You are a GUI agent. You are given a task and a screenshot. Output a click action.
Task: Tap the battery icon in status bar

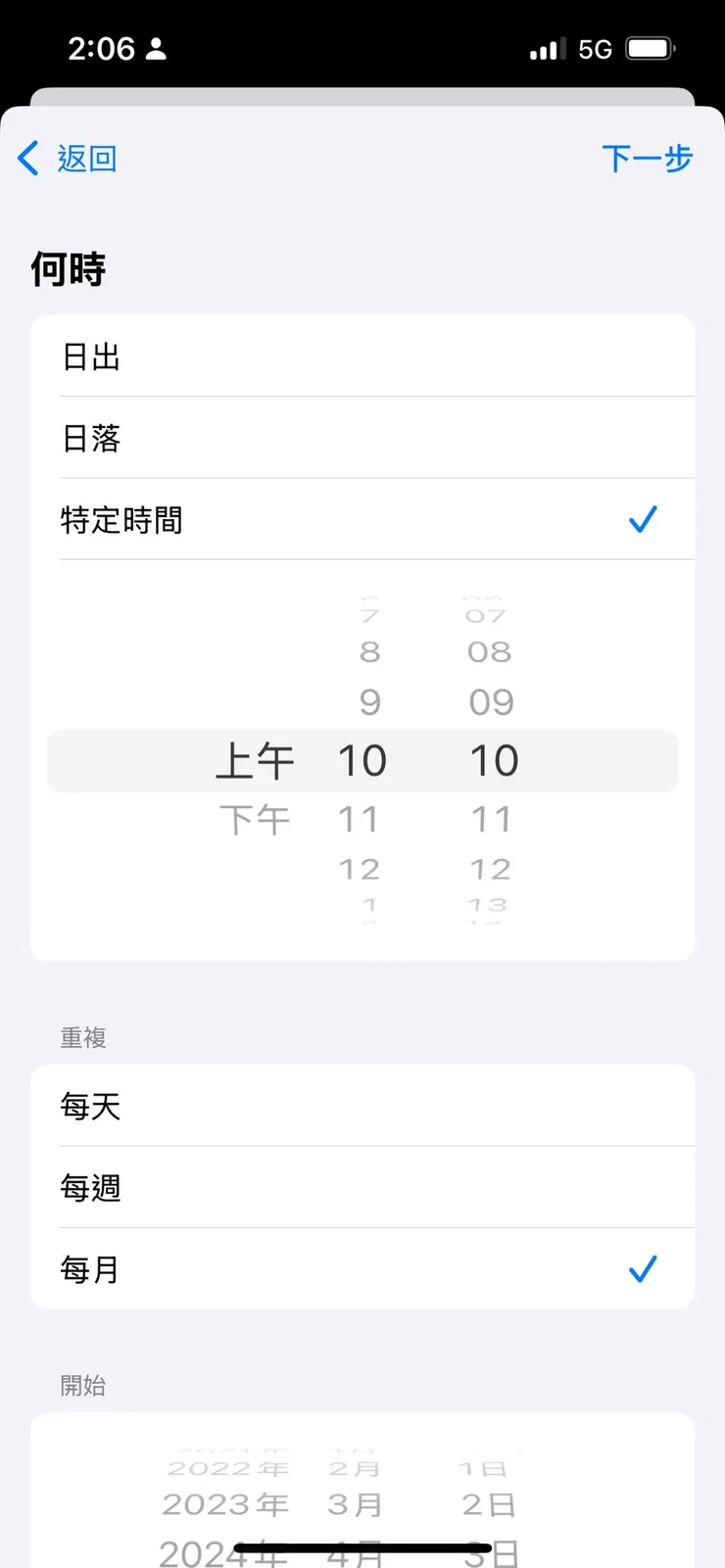tap(651, 47)
